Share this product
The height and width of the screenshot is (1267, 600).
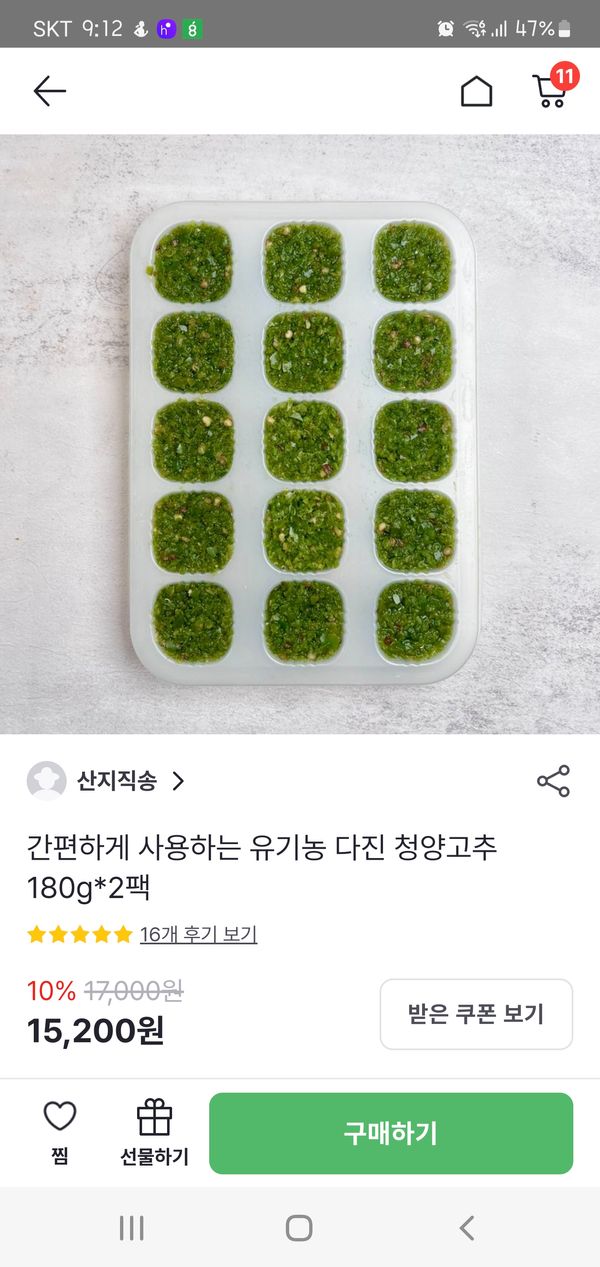(x=553, y=781)
